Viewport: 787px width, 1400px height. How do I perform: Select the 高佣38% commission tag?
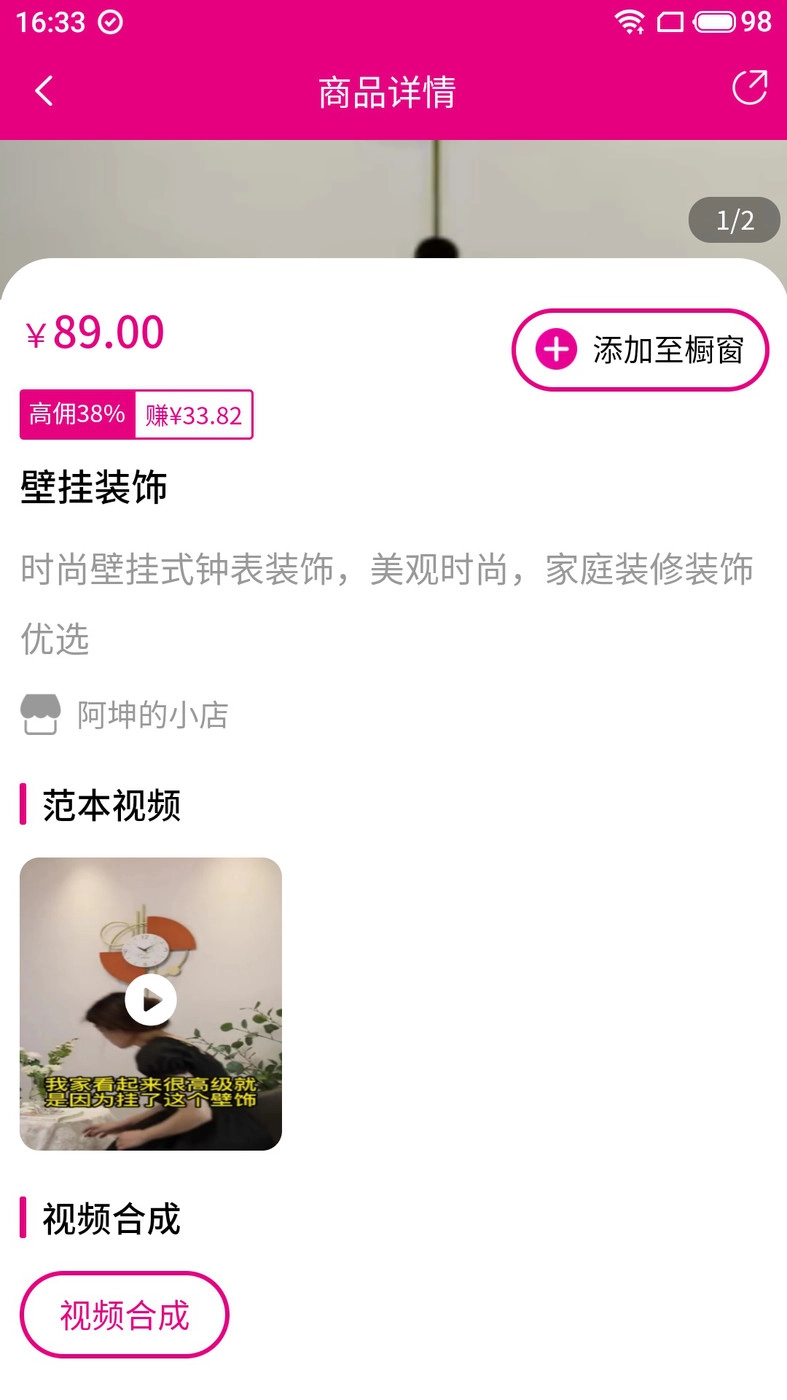(x=76, y=414)
